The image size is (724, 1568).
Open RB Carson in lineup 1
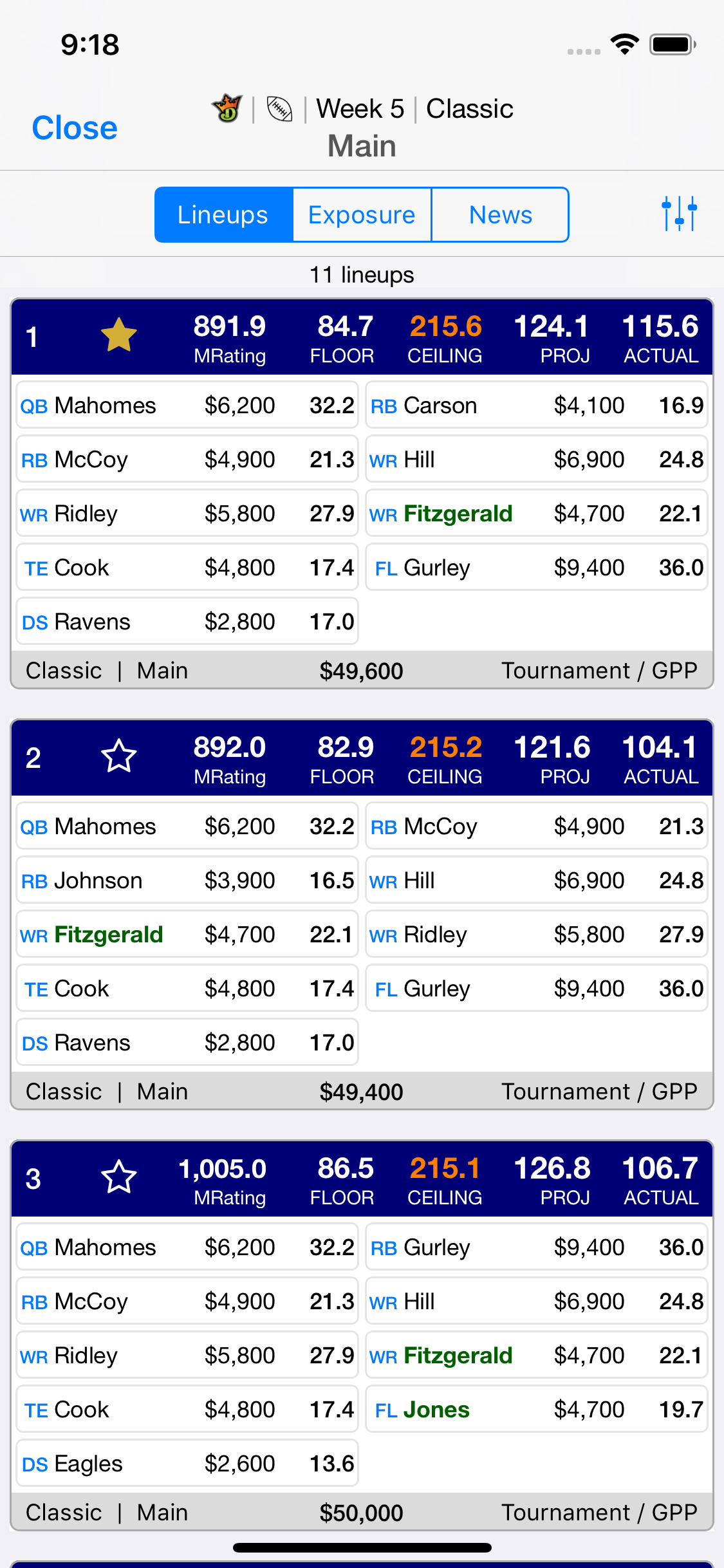[x=536, y=406]
